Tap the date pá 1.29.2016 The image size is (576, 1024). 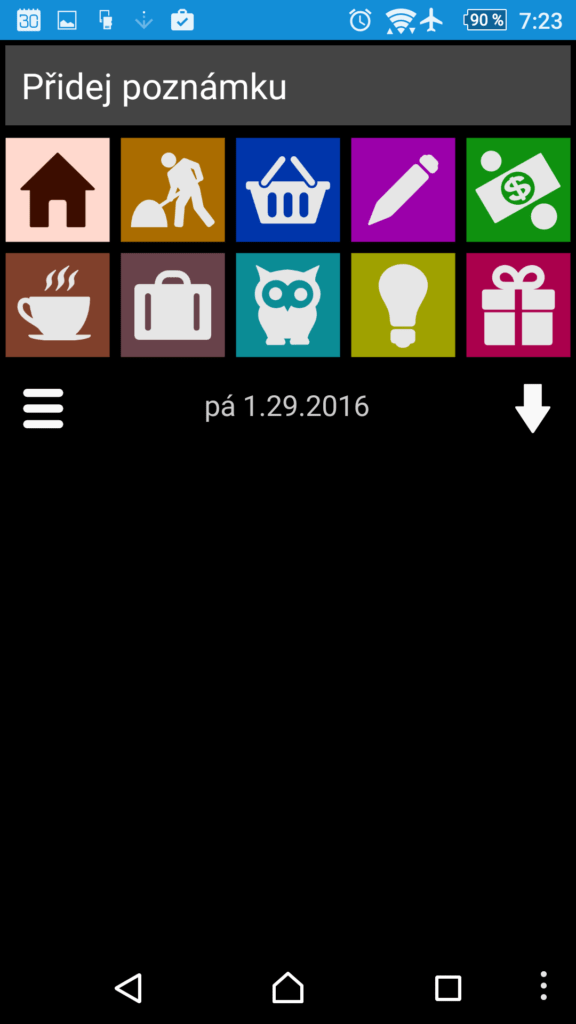[x=287, y=407]
